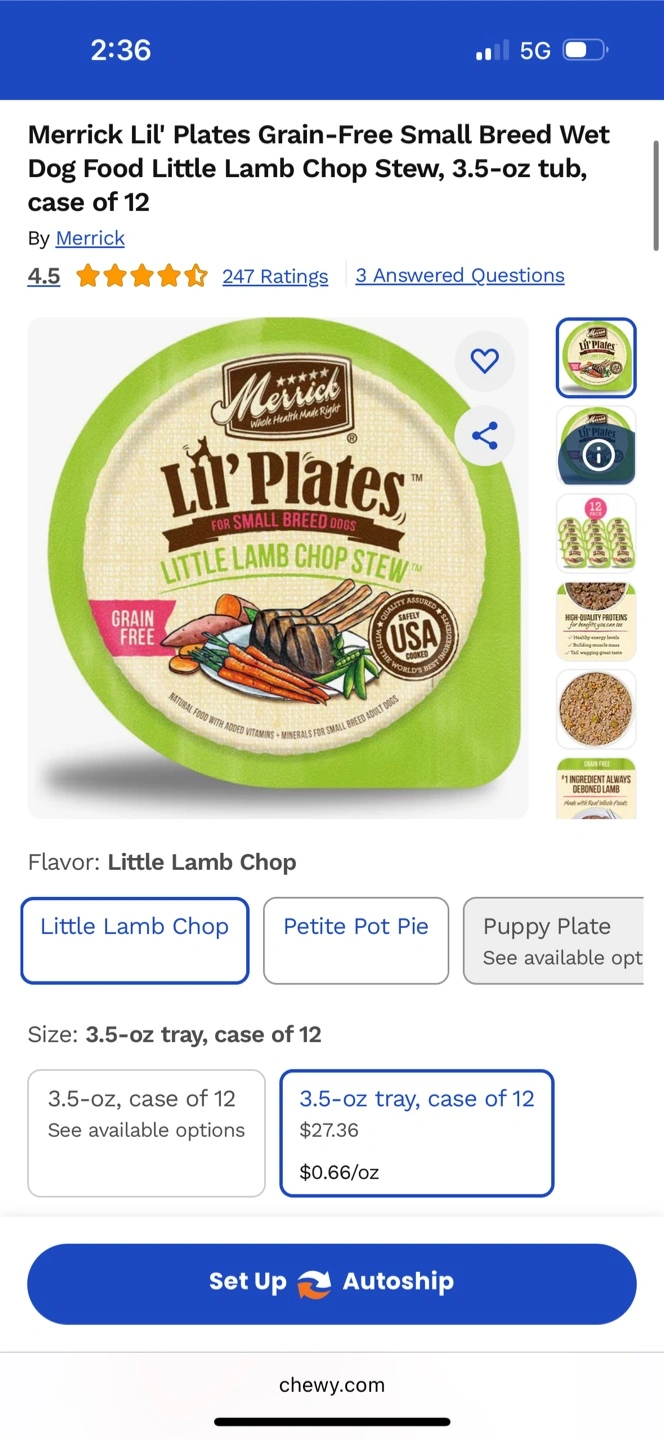664x1440 pixels.
Task: Choose the Puppy Plate flavor option
Action: [553, 940]
